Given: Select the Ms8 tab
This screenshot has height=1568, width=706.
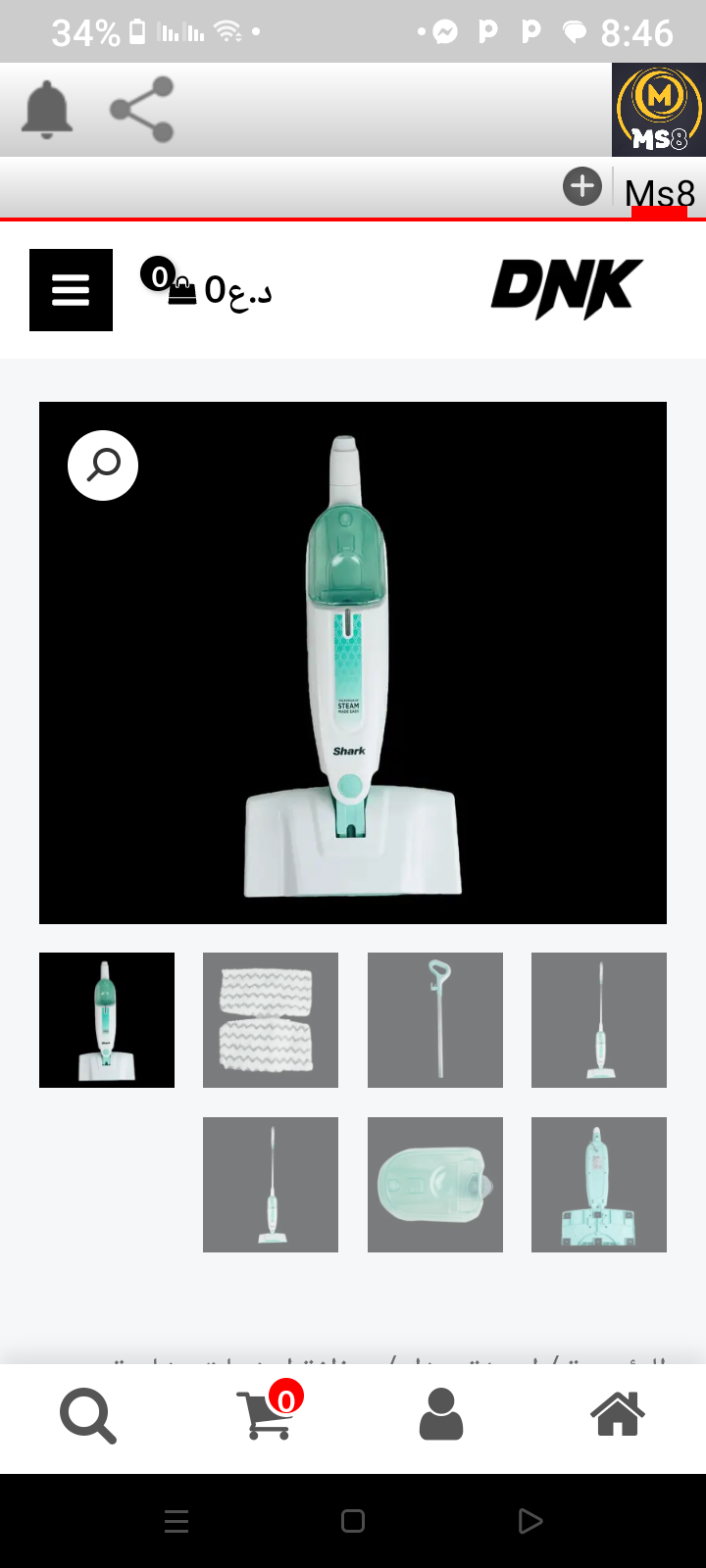Looking at the screenshot, I should 659,193.
